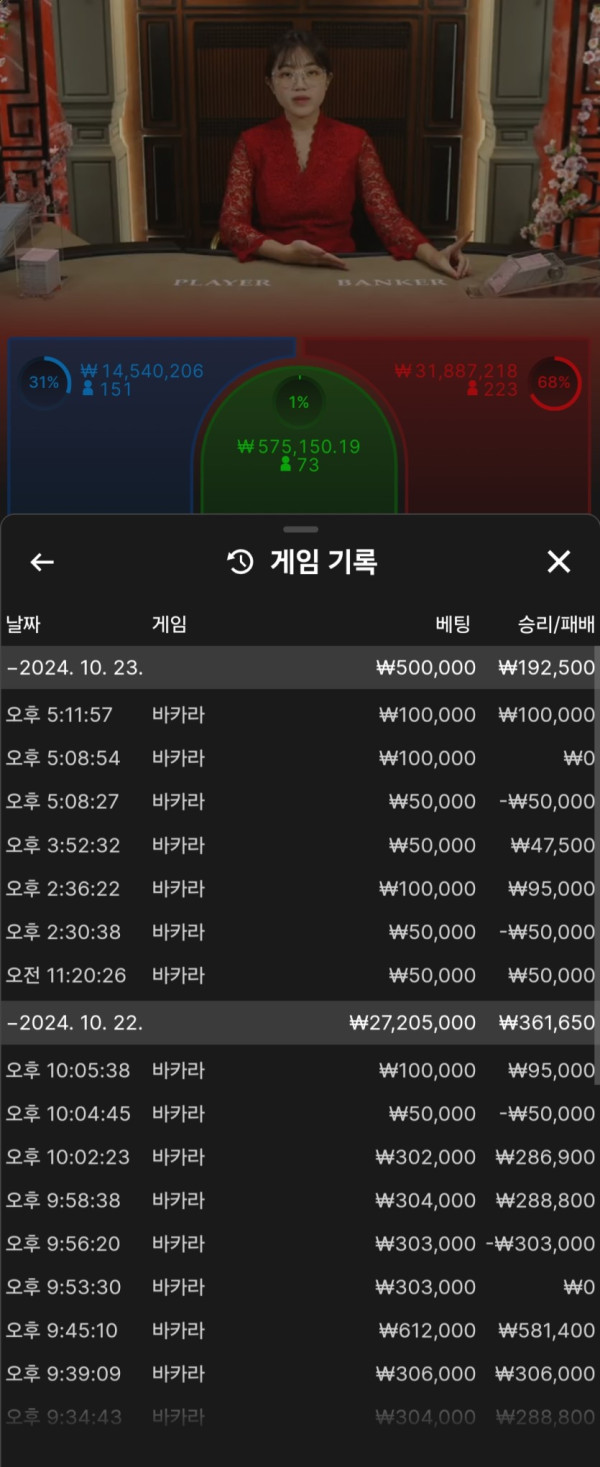This screenshot has height=1467, width=600.
Task: Select the 오후 3:52:32 baccarat entry
Action: pyautogui.click(x=299, y=845)
